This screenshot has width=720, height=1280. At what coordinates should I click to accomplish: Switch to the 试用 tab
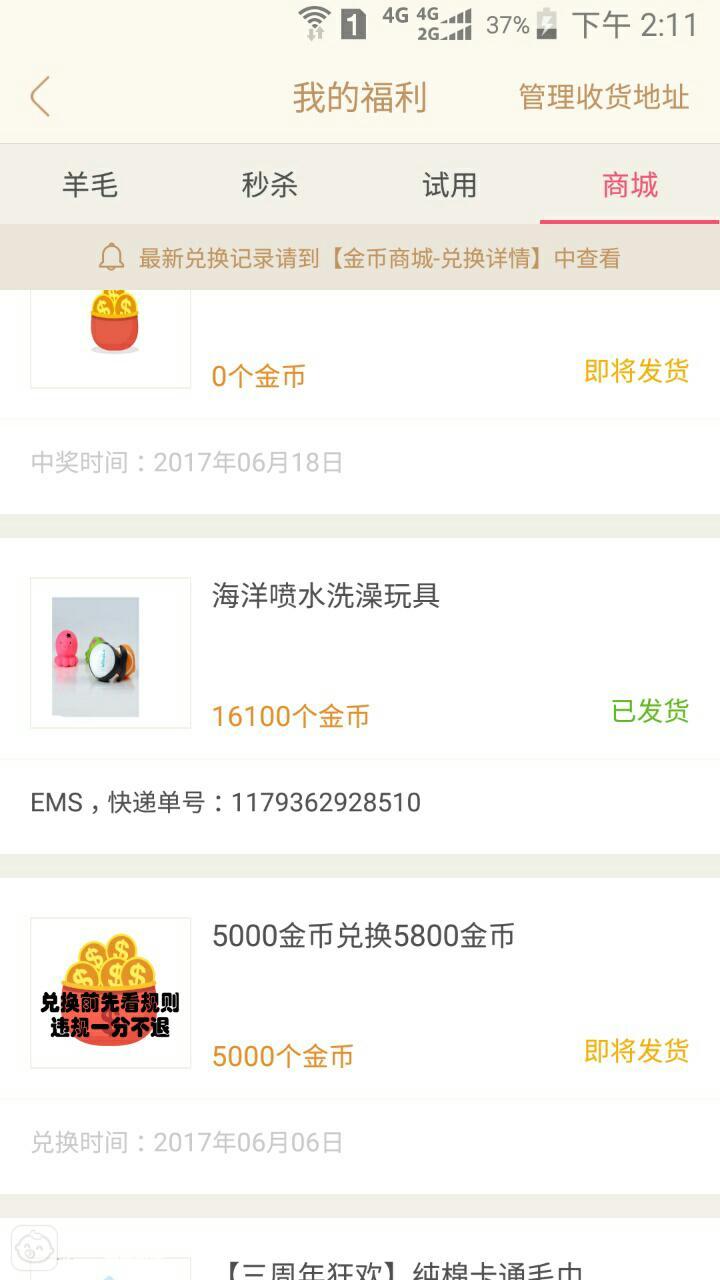449,185
